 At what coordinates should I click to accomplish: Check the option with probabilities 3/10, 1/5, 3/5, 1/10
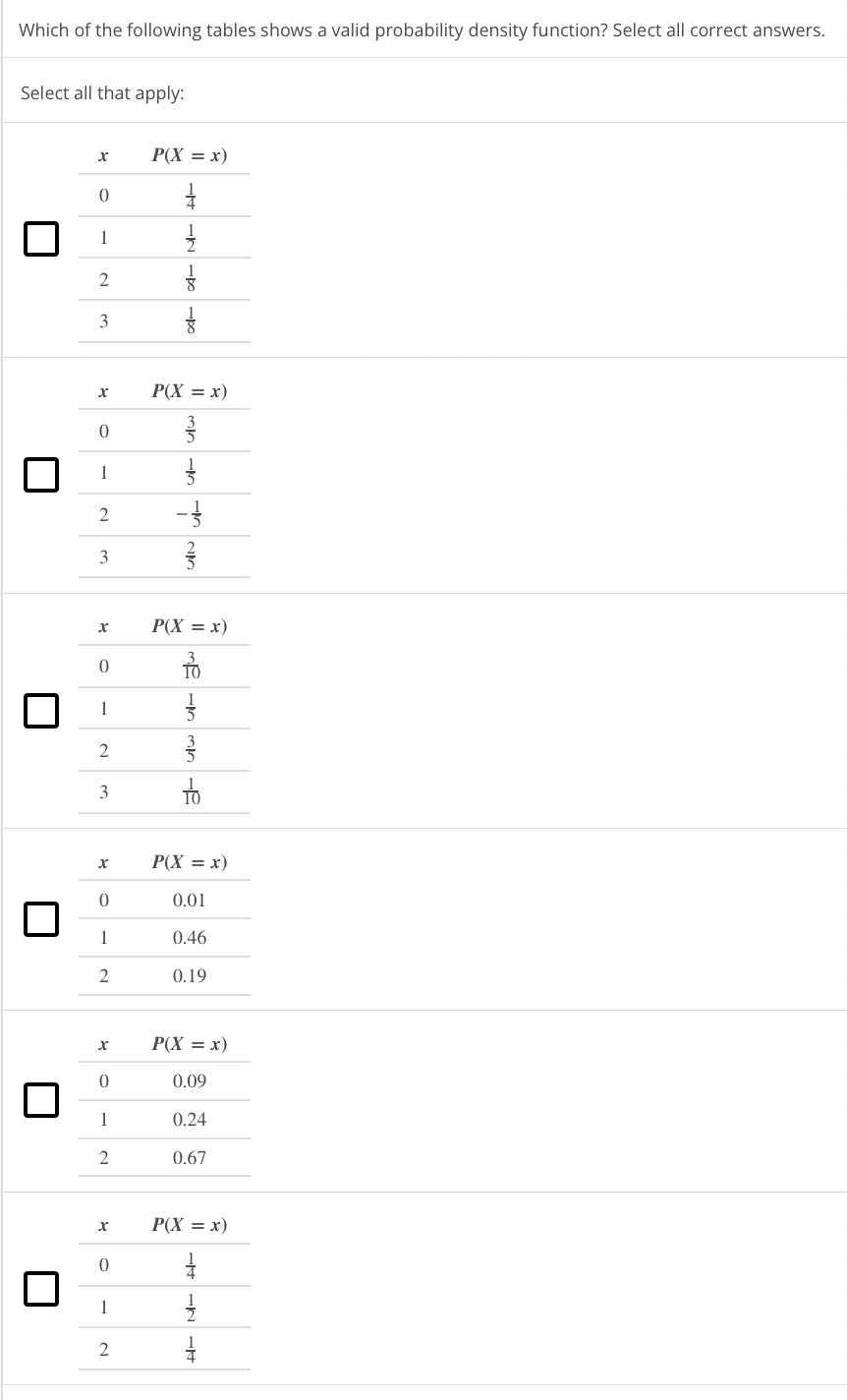point(40,709)
